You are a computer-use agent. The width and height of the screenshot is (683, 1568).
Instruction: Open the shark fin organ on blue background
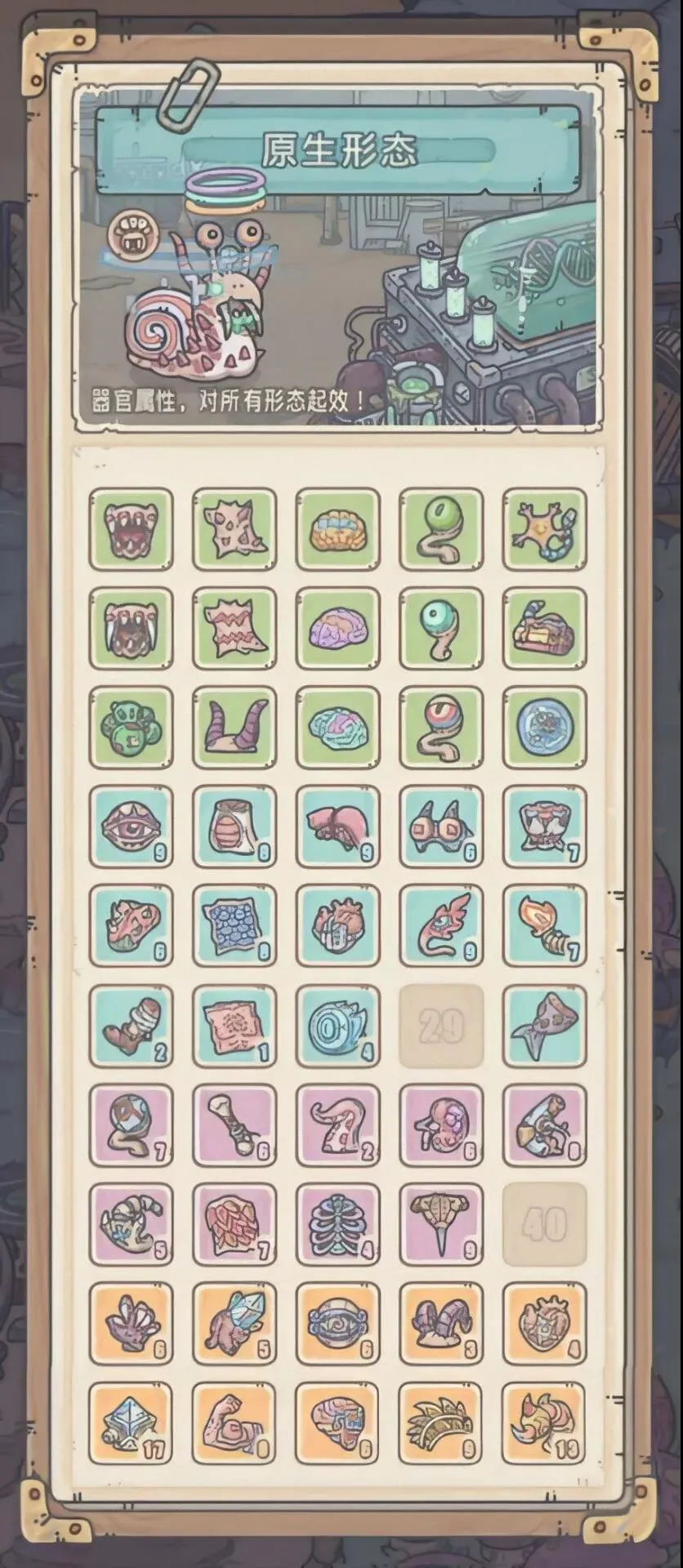(544, 1025)
